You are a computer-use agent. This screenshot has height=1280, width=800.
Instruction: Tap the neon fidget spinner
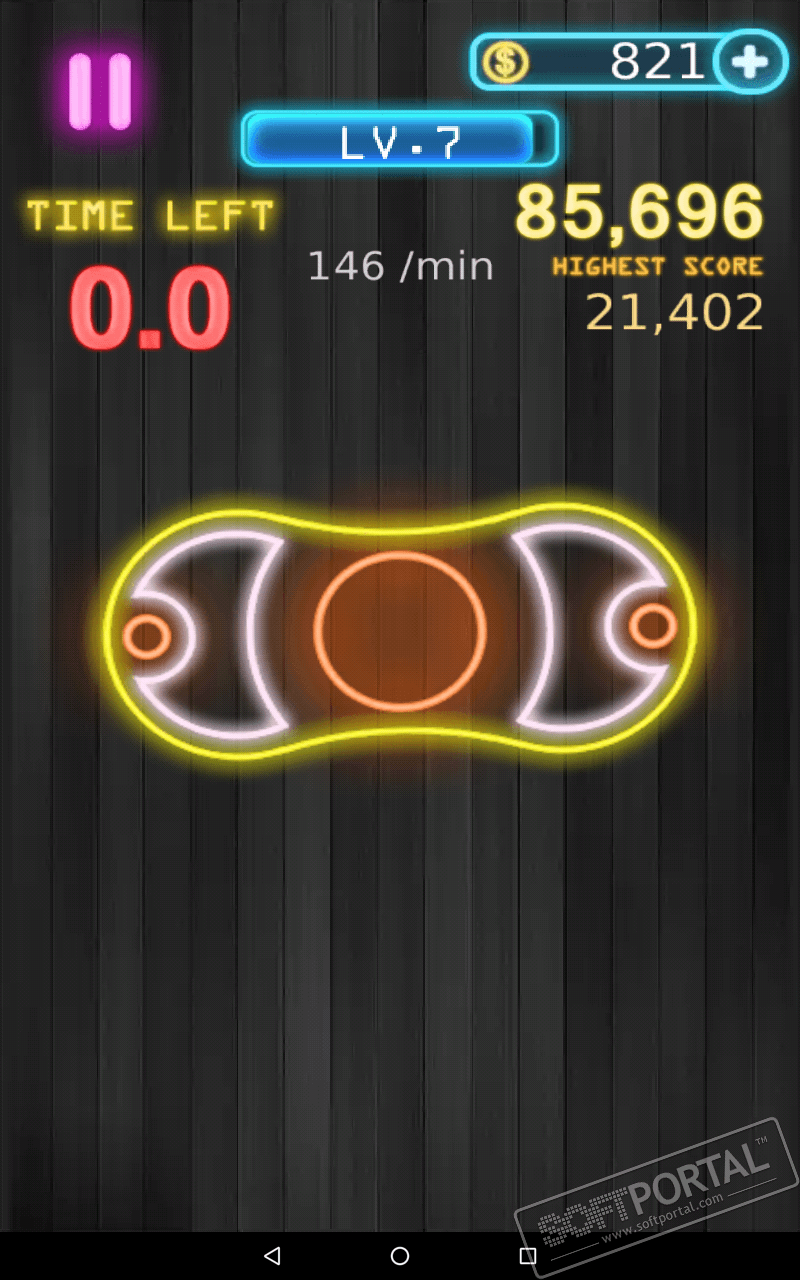400,632
